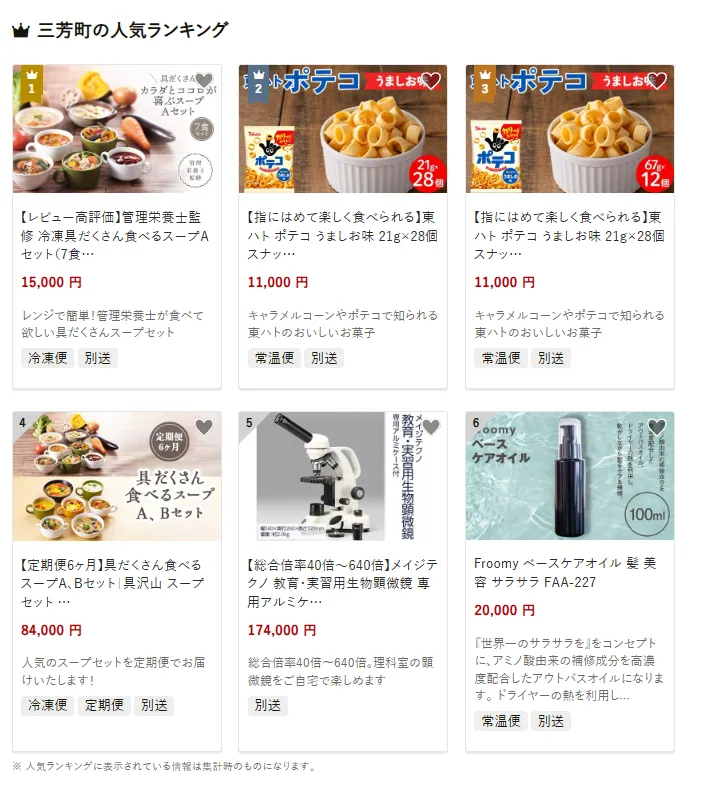Viewport: 727px width, 791px height.
Task: Favorite the 174,000 円 microscope item
Action: (x=431, y=427)
